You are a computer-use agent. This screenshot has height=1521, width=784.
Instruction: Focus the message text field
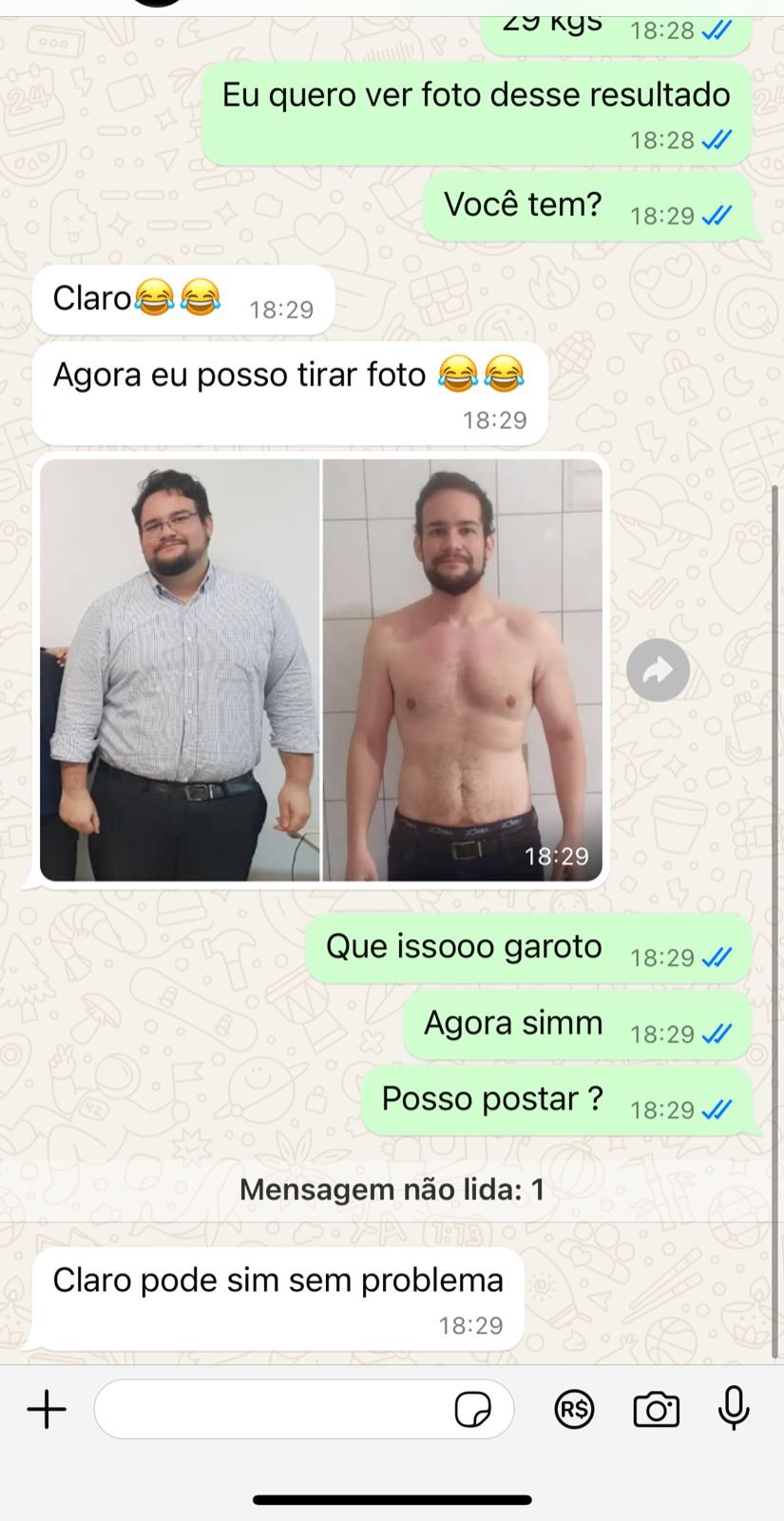tap(271, 1409)
